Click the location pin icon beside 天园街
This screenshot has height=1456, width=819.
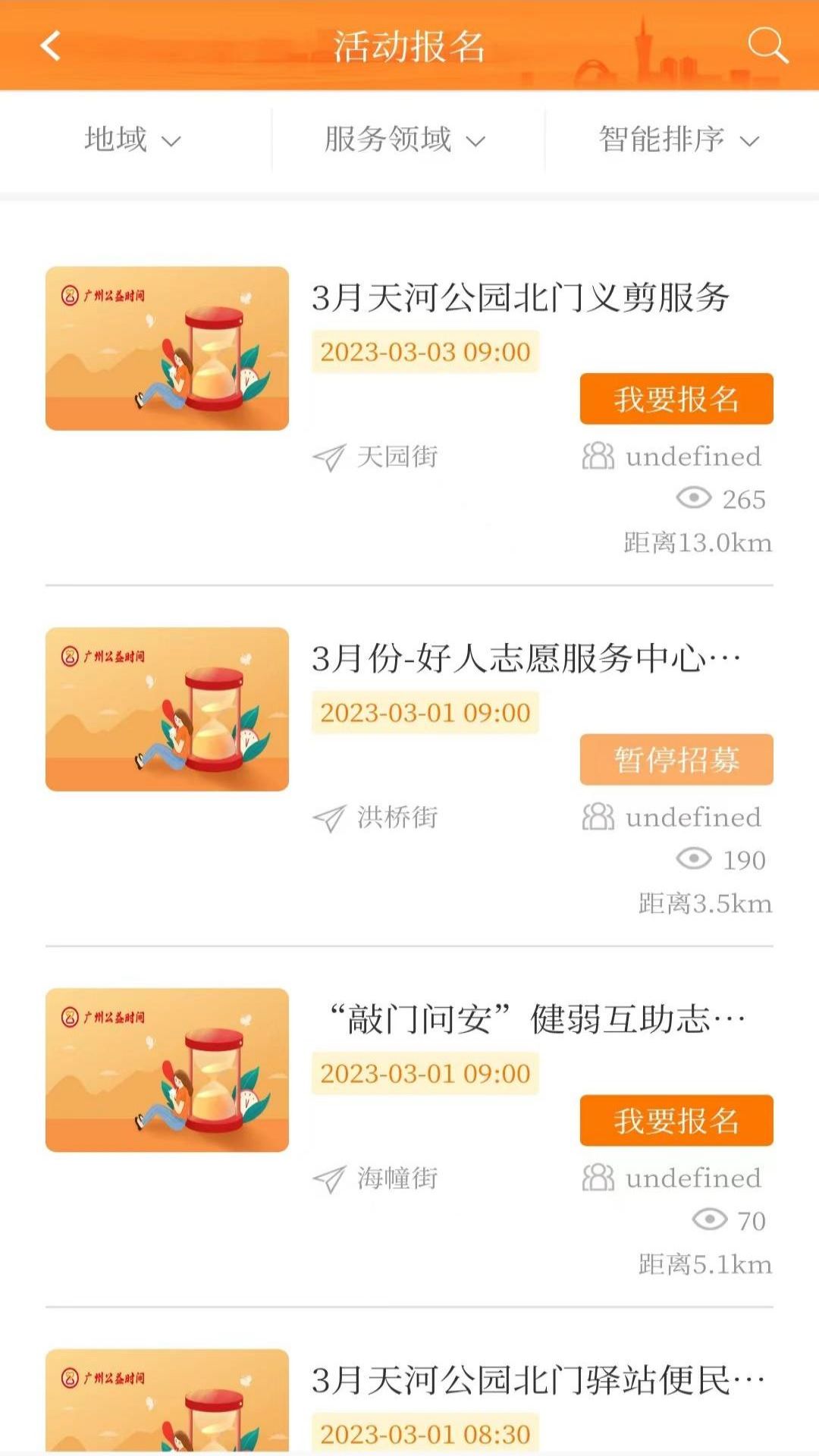328,457
